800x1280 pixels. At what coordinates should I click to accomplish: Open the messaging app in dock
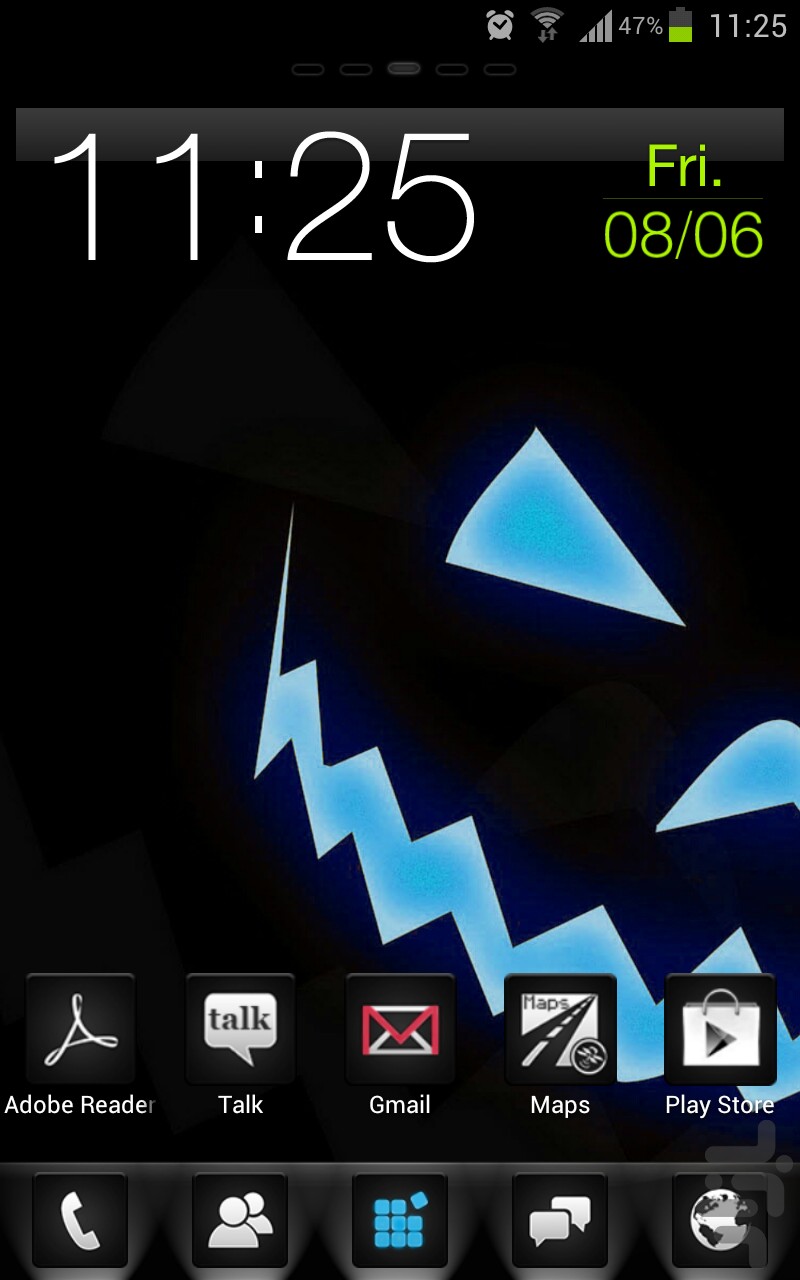(x=560, y=1220)
